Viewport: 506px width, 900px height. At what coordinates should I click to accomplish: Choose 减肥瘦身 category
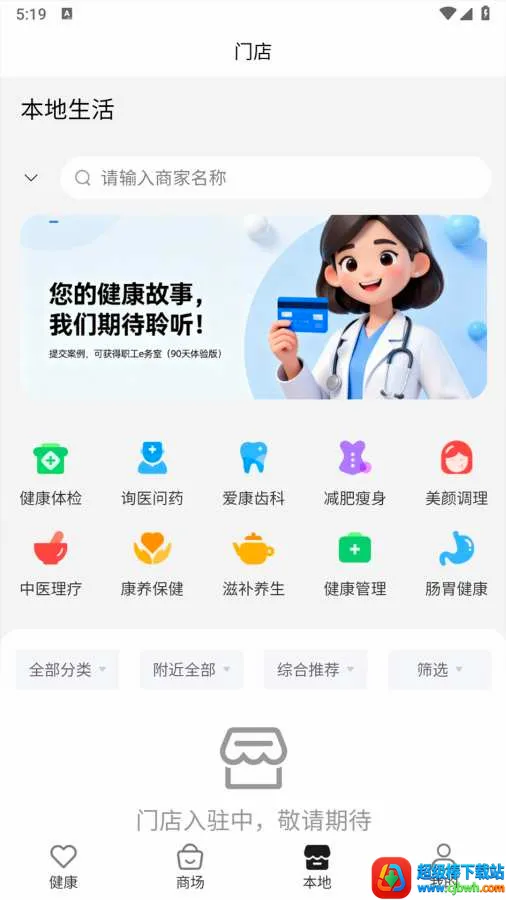[355, 474]
